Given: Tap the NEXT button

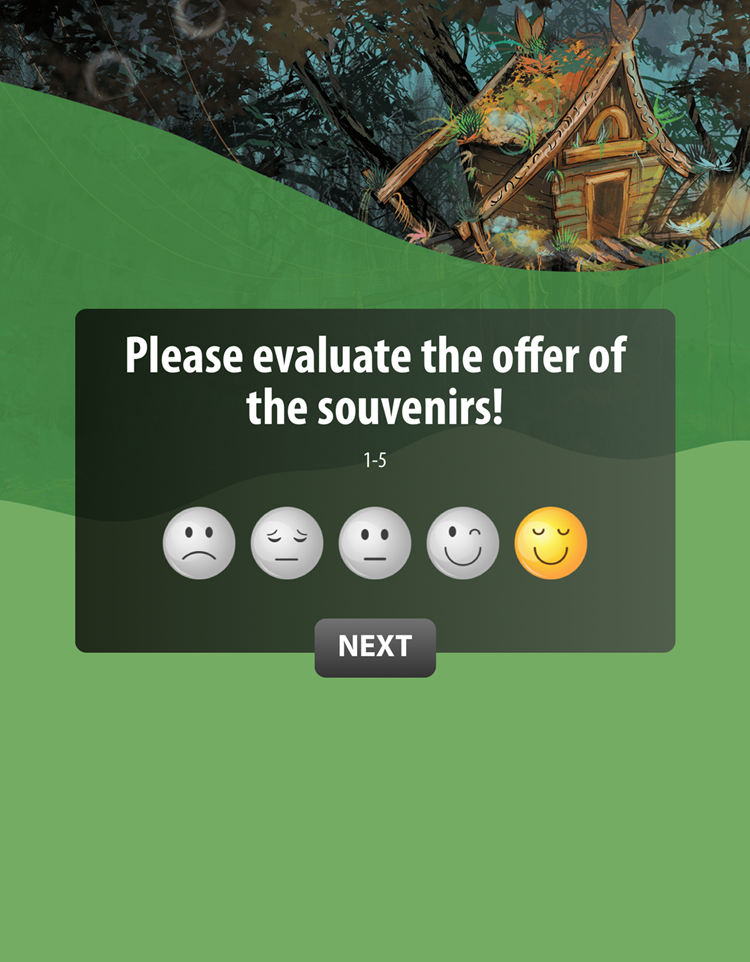Looking at the screenshot, I should click(375, 647).
